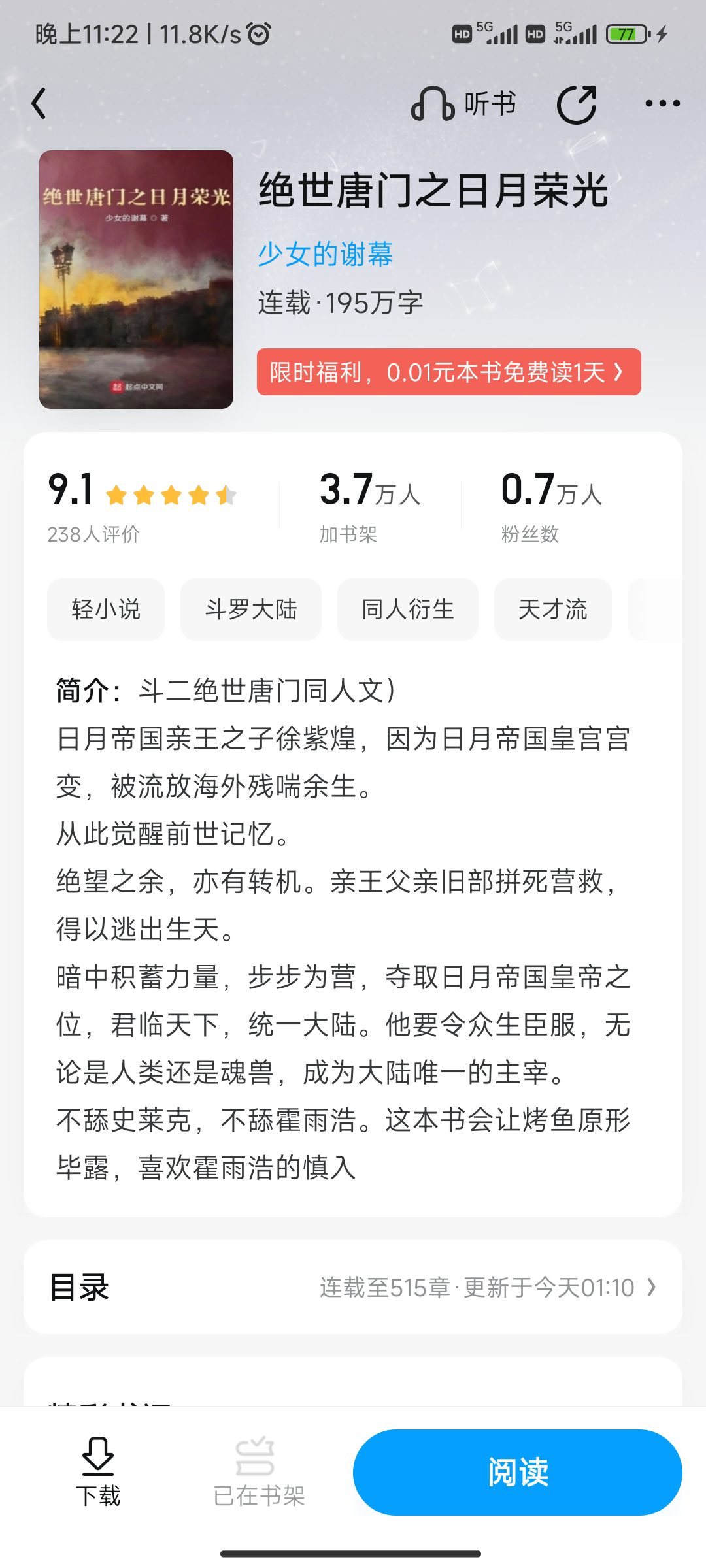The width and height of the screenshot is (706, 1568).
Task: Tap 已在书架 bookshelf button
Action: coord(259,1471)
